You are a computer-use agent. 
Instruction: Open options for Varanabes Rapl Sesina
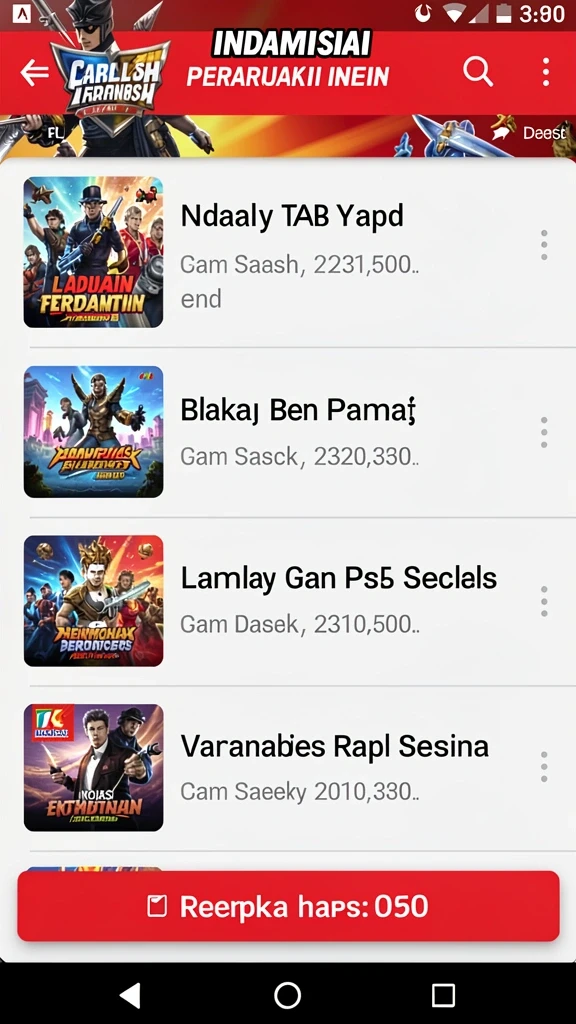point(544,767)
